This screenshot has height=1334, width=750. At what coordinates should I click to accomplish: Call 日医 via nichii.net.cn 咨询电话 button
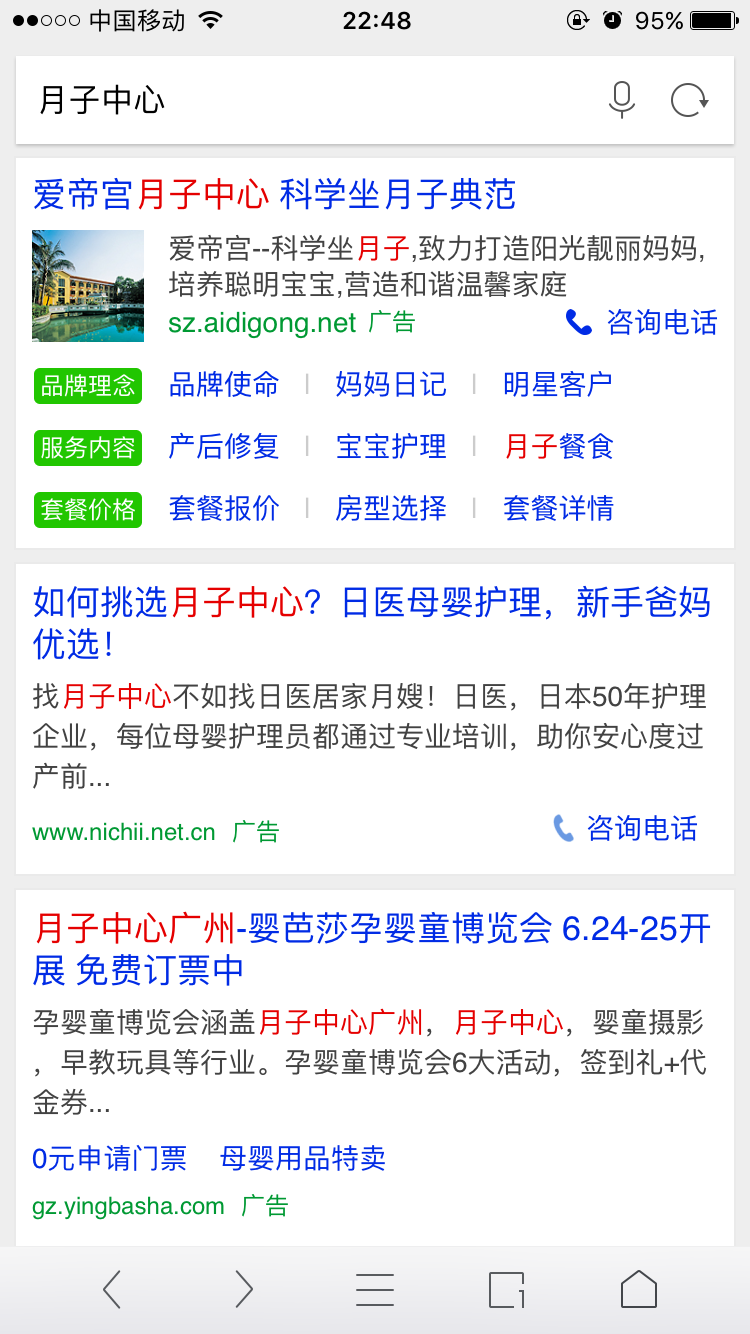coord(625,828)
